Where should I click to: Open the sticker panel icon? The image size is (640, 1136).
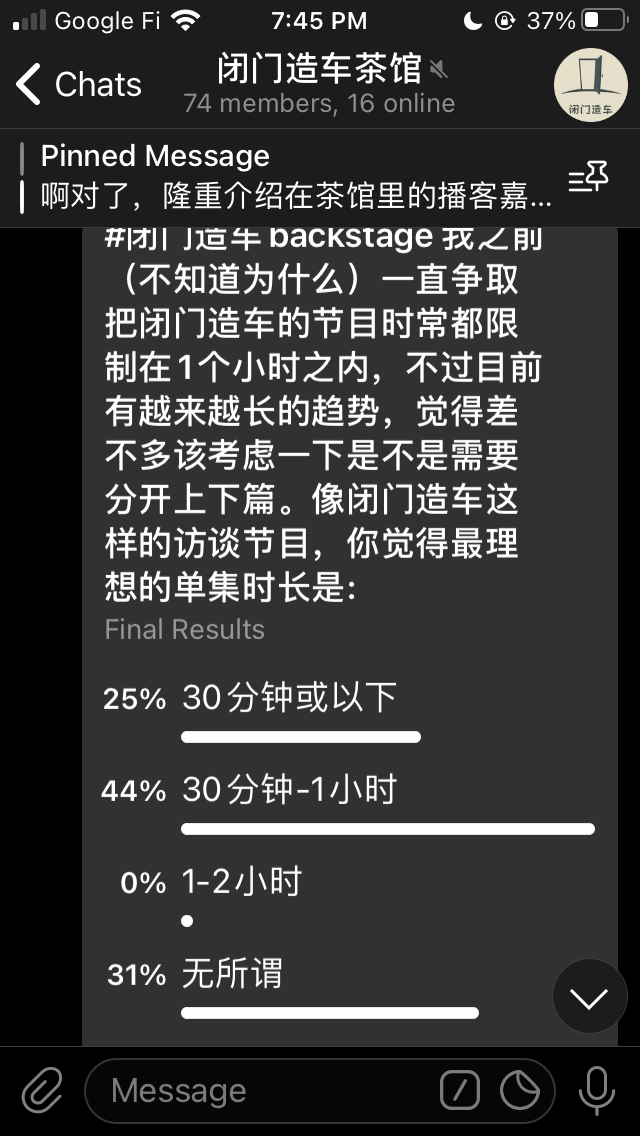(520, 1090)
